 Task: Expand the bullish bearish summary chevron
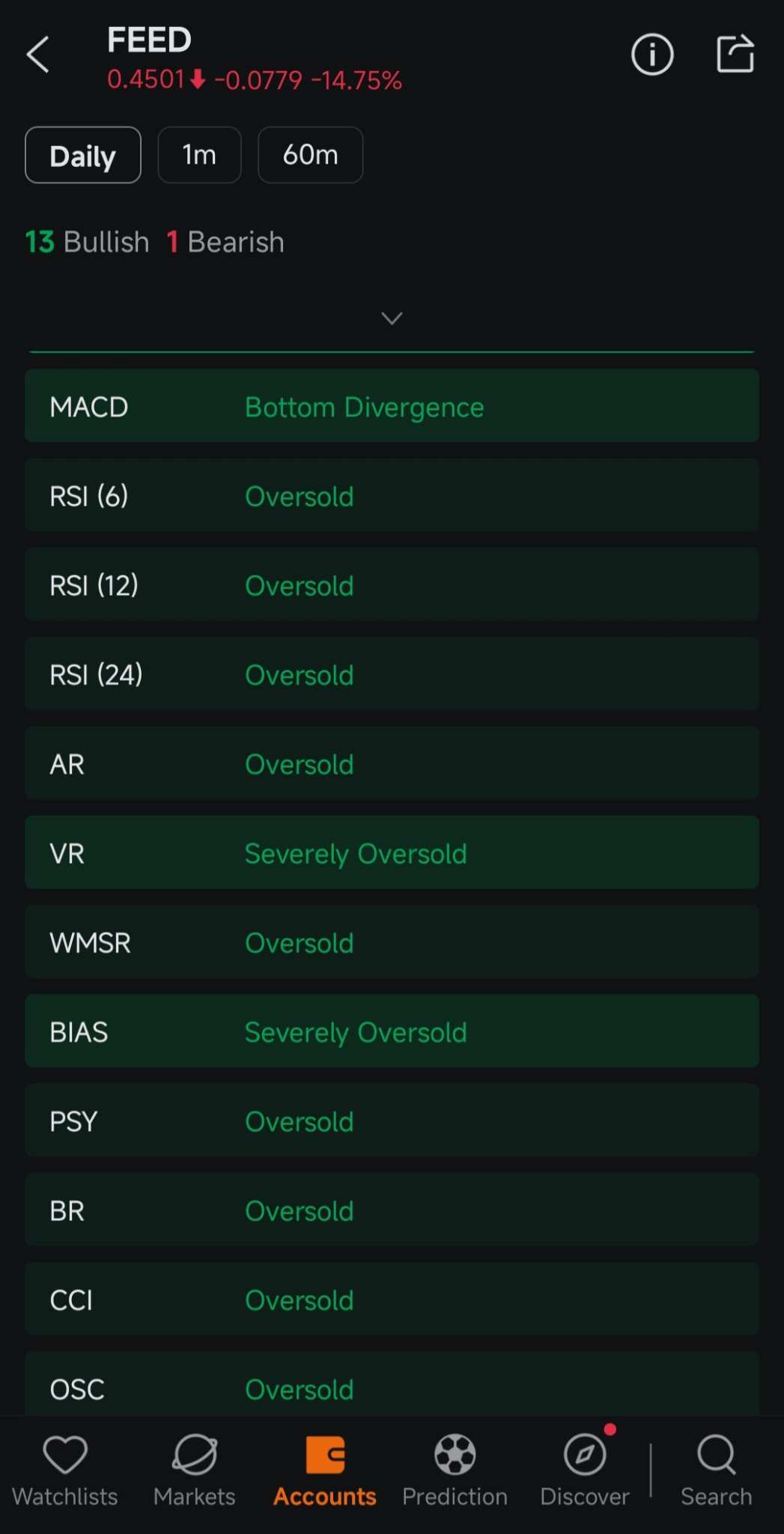click(392, 318)
